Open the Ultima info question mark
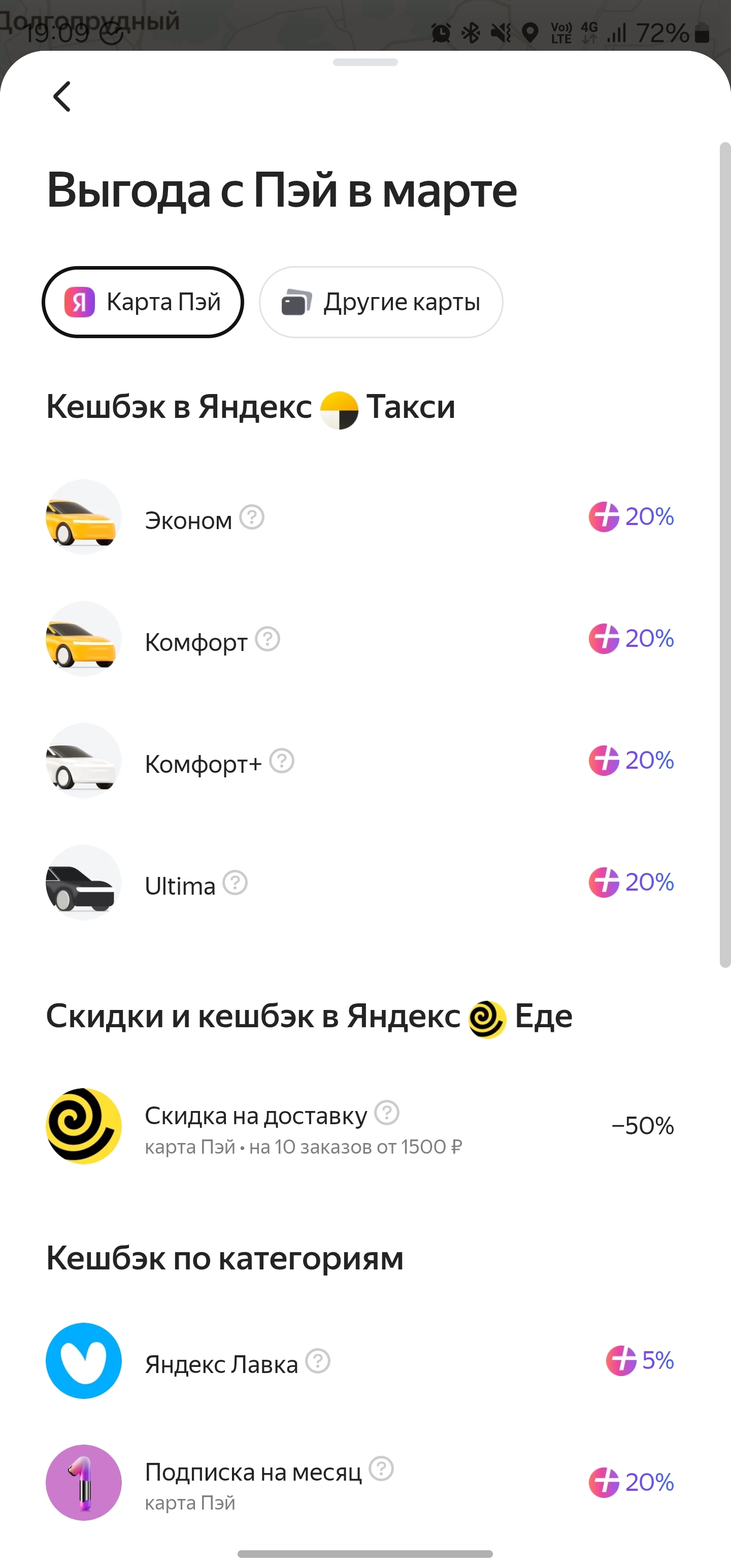 pyautogui.click(x=235, y=883)
